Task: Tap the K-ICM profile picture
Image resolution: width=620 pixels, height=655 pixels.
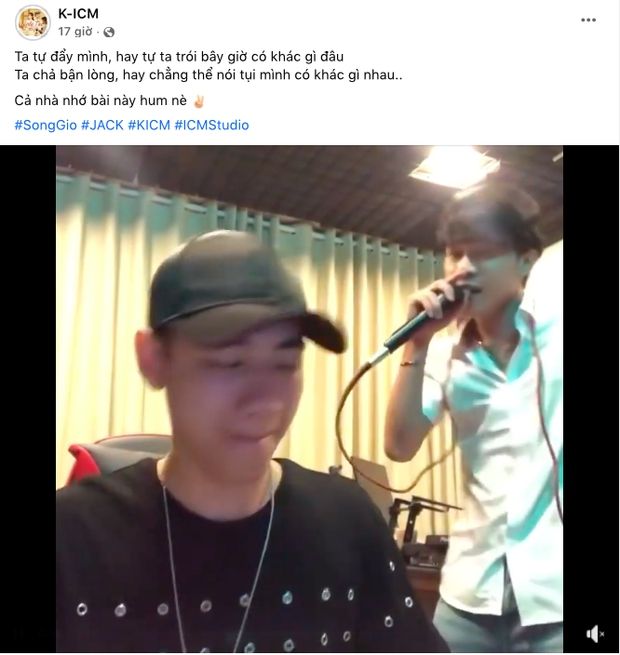Action: coord(33,22)
